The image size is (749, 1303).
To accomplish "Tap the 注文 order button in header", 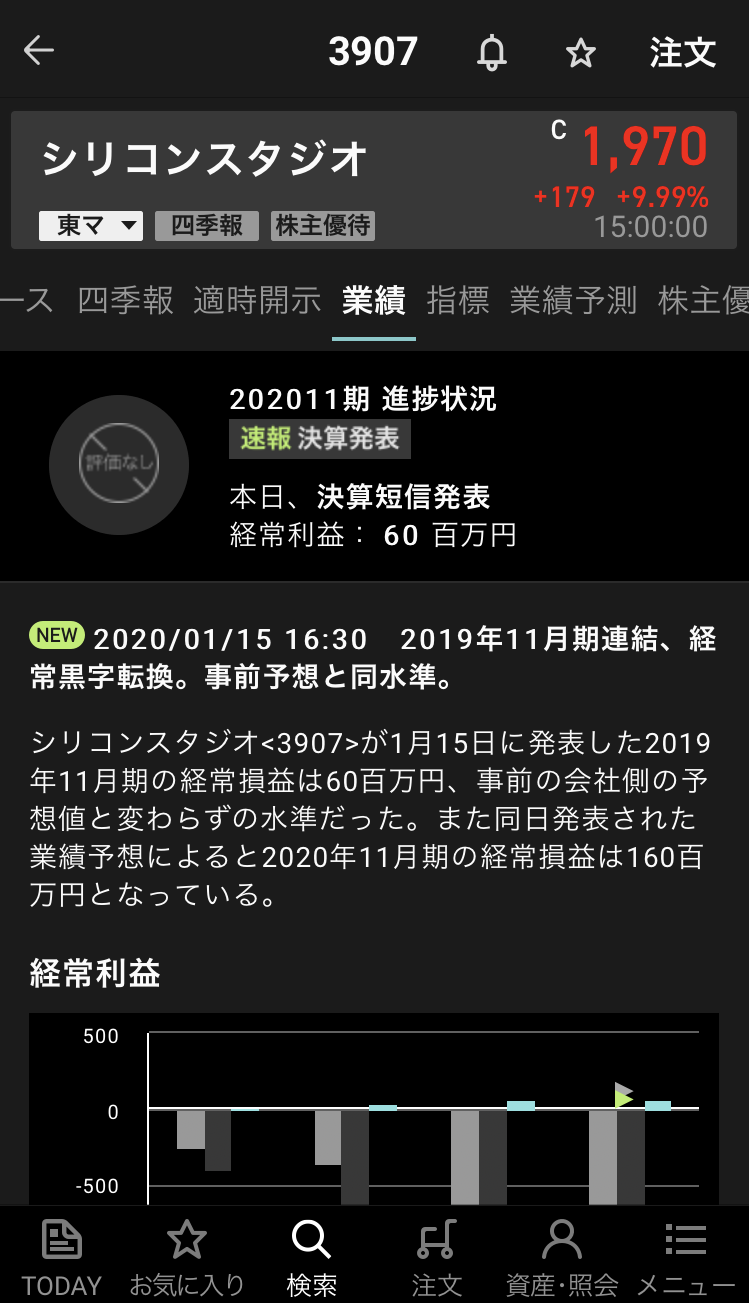I will (x=683, y=52).
